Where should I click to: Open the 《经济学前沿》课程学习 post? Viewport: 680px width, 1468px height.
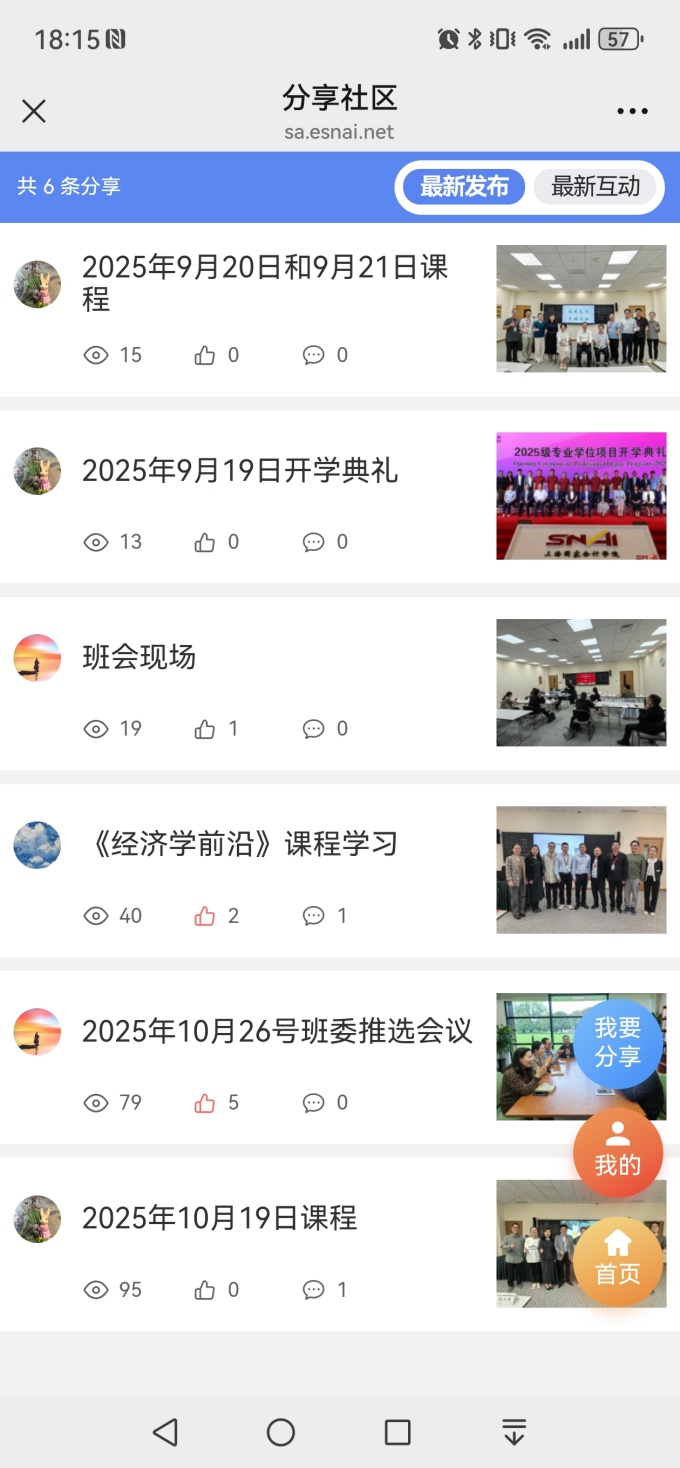click(240, 844)
